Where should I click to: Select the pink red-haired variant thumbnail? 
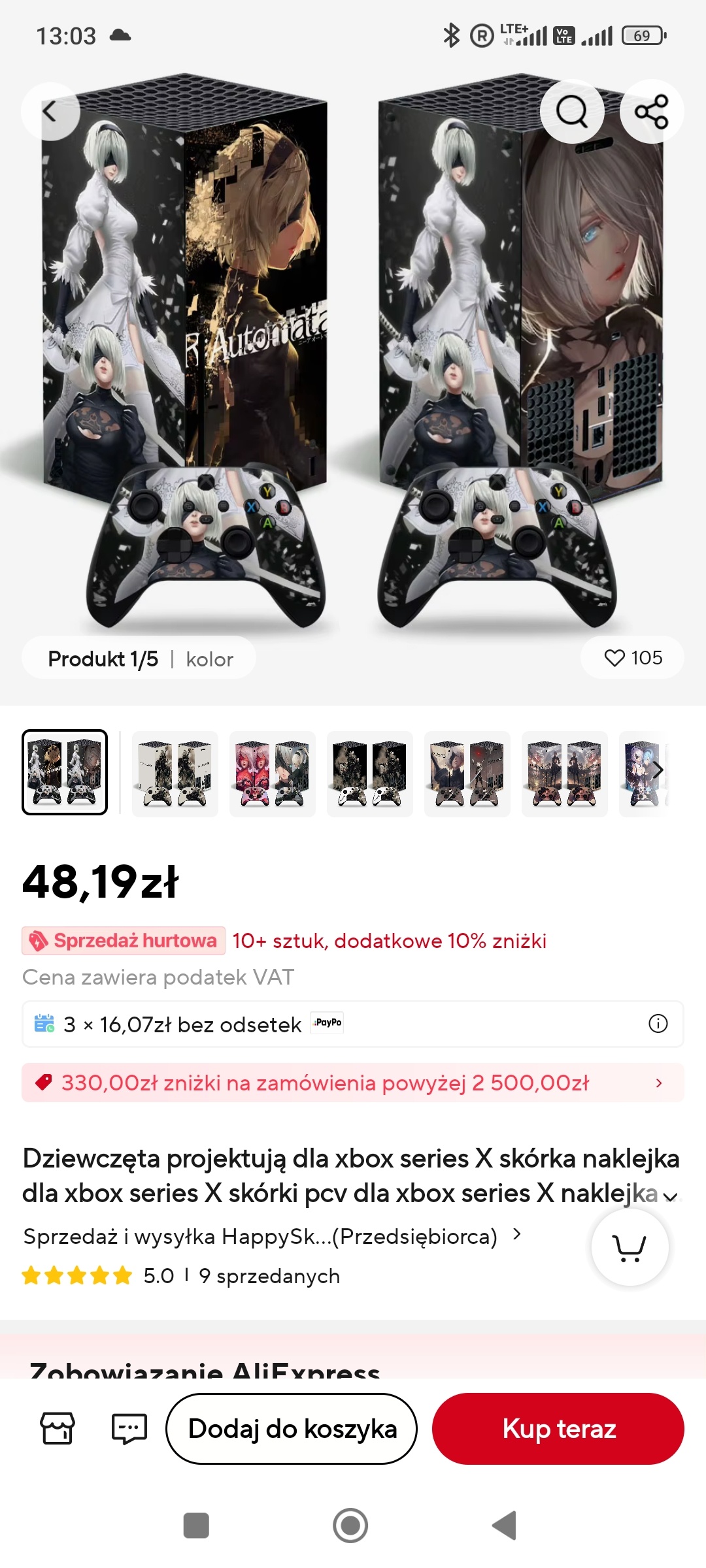coord(272,773)
